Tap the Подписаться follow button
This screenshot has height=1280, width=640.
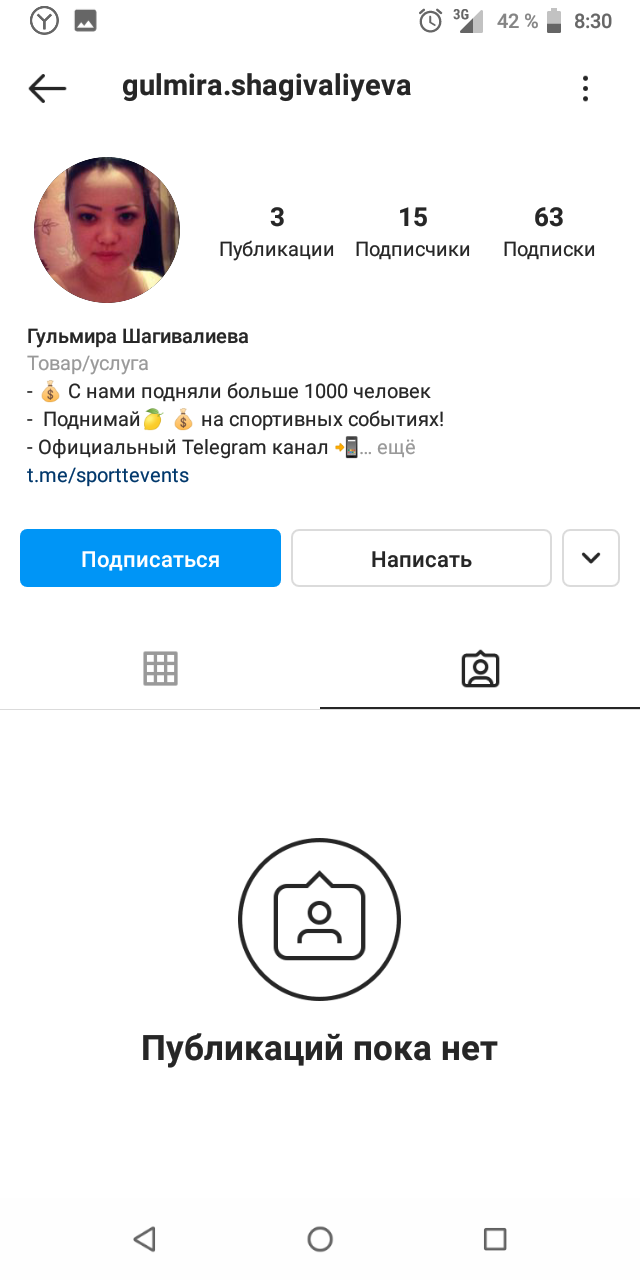(150, 558)
